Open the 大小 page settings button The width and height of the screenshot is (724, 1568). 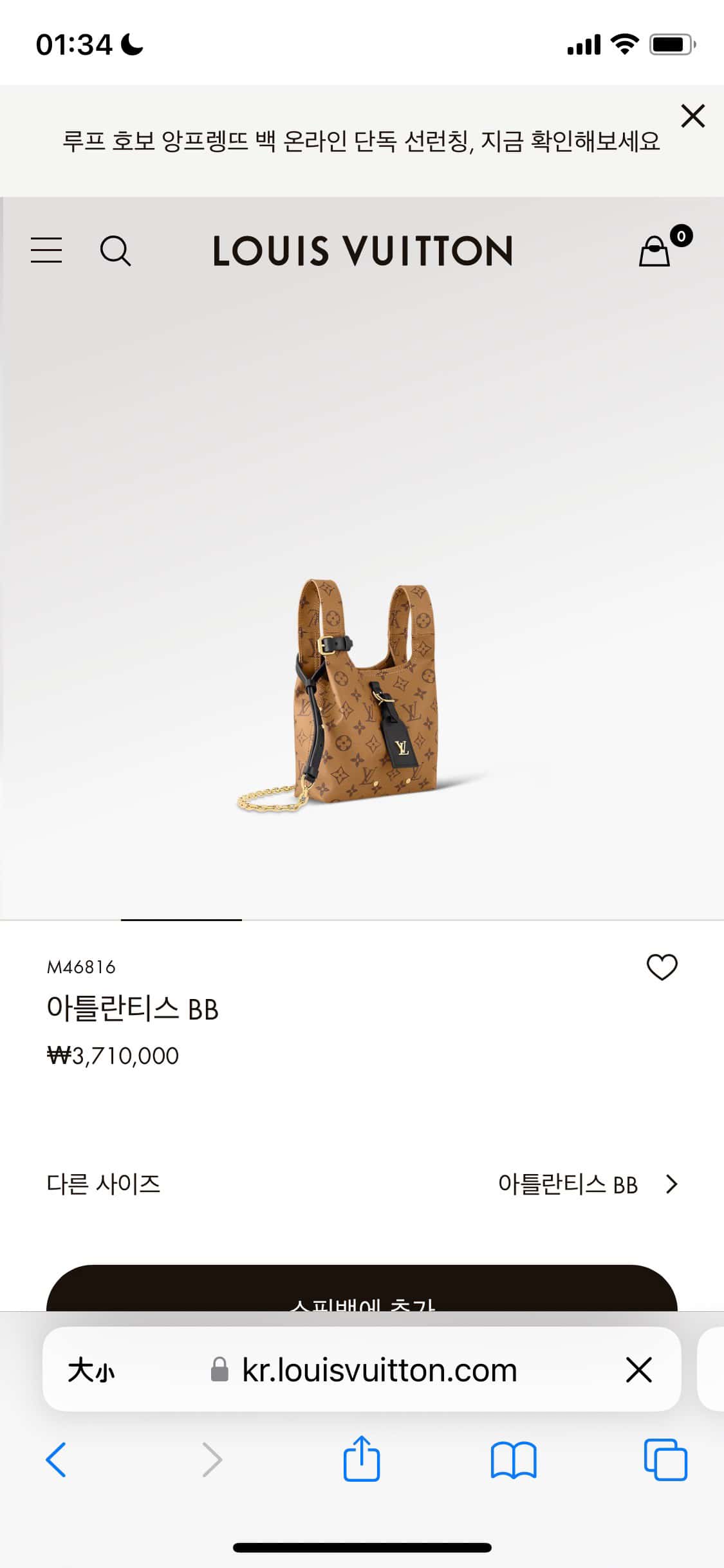(x=91, y=1370)
